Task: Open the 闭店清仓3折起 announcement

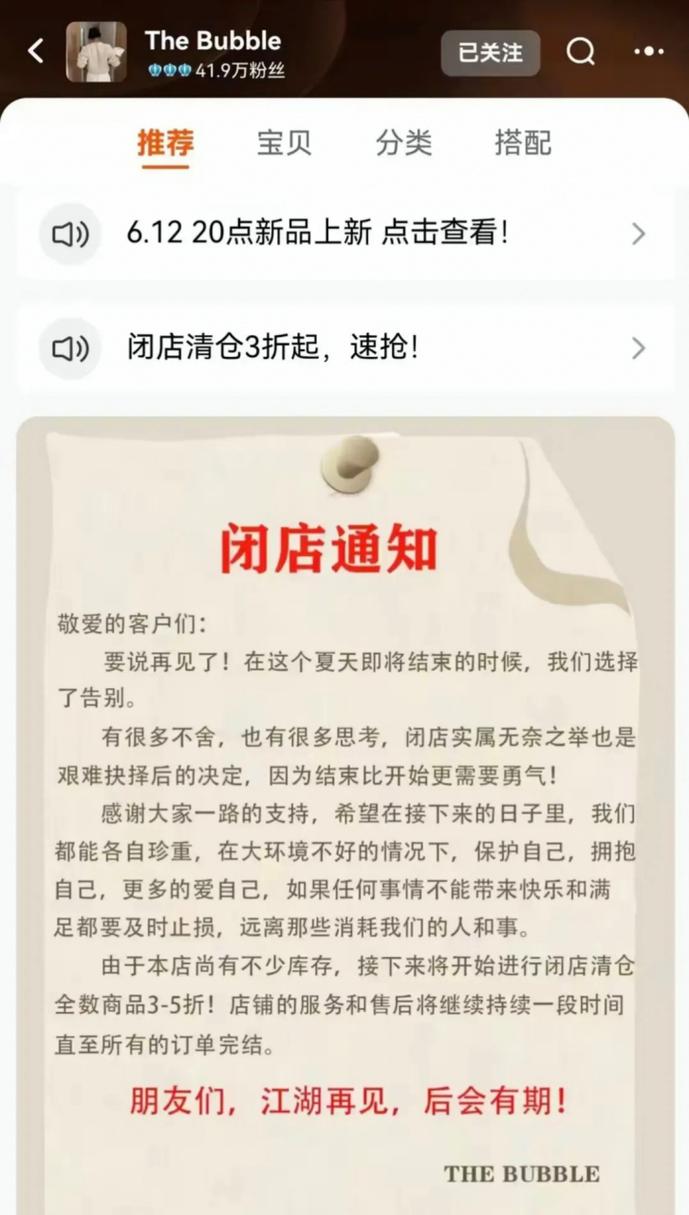Action: pyautogui.click(x=345, y=348)
